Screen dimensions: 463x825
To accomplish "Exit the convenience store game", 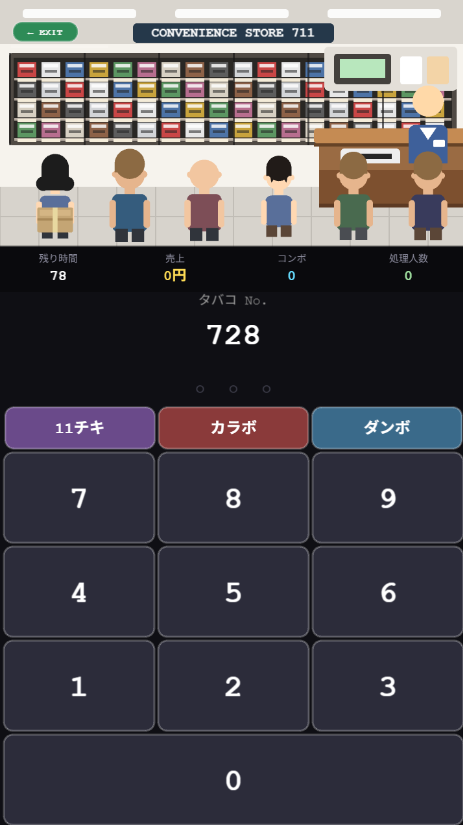I will point(45,32).
